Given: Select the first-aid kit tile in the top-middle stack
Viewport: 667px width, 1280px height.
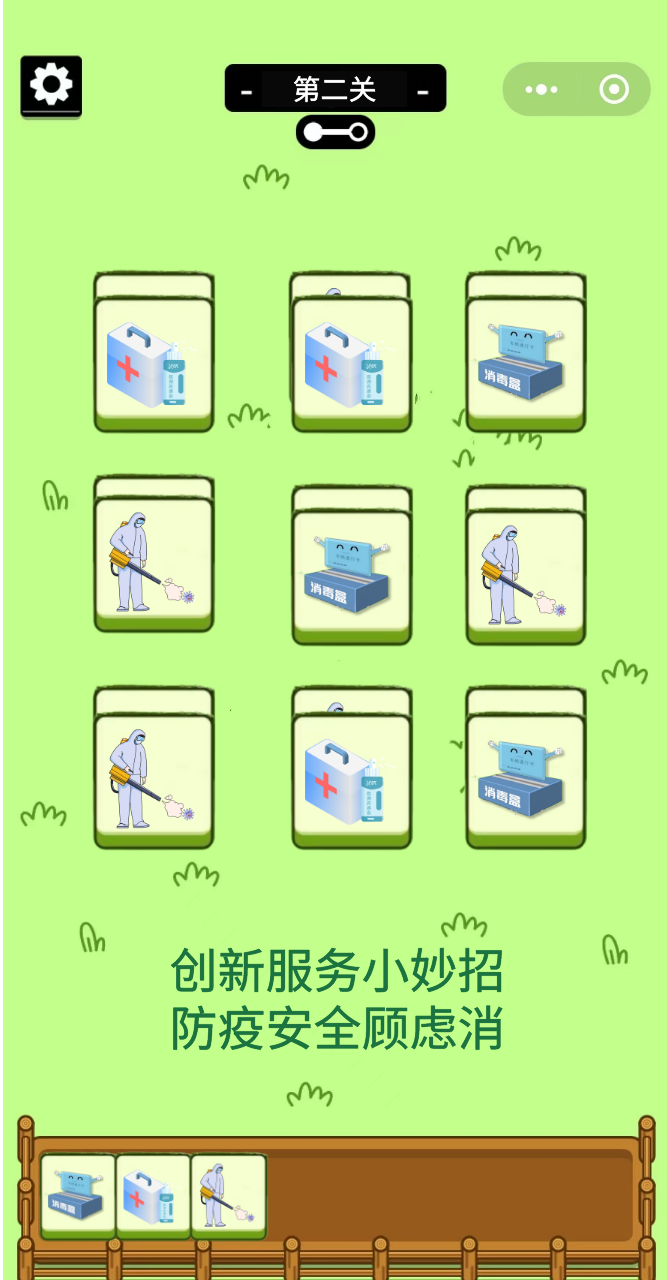Looking at the screenshot, I should click(x=351, y=364).
